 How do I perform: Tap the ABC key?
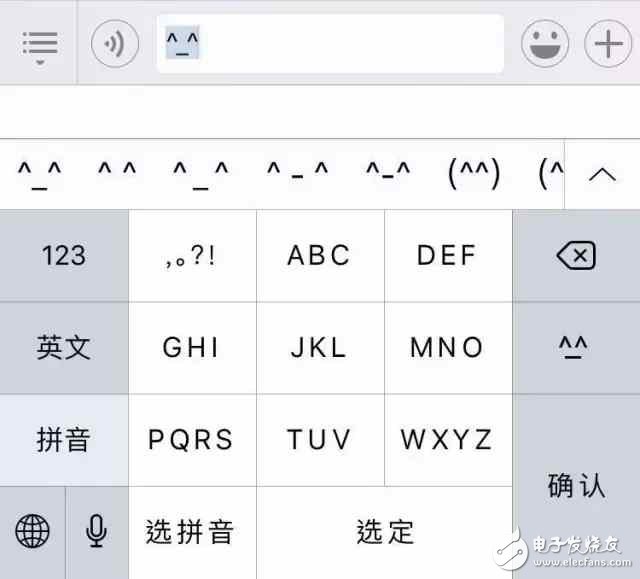click(x=320, y=256)
